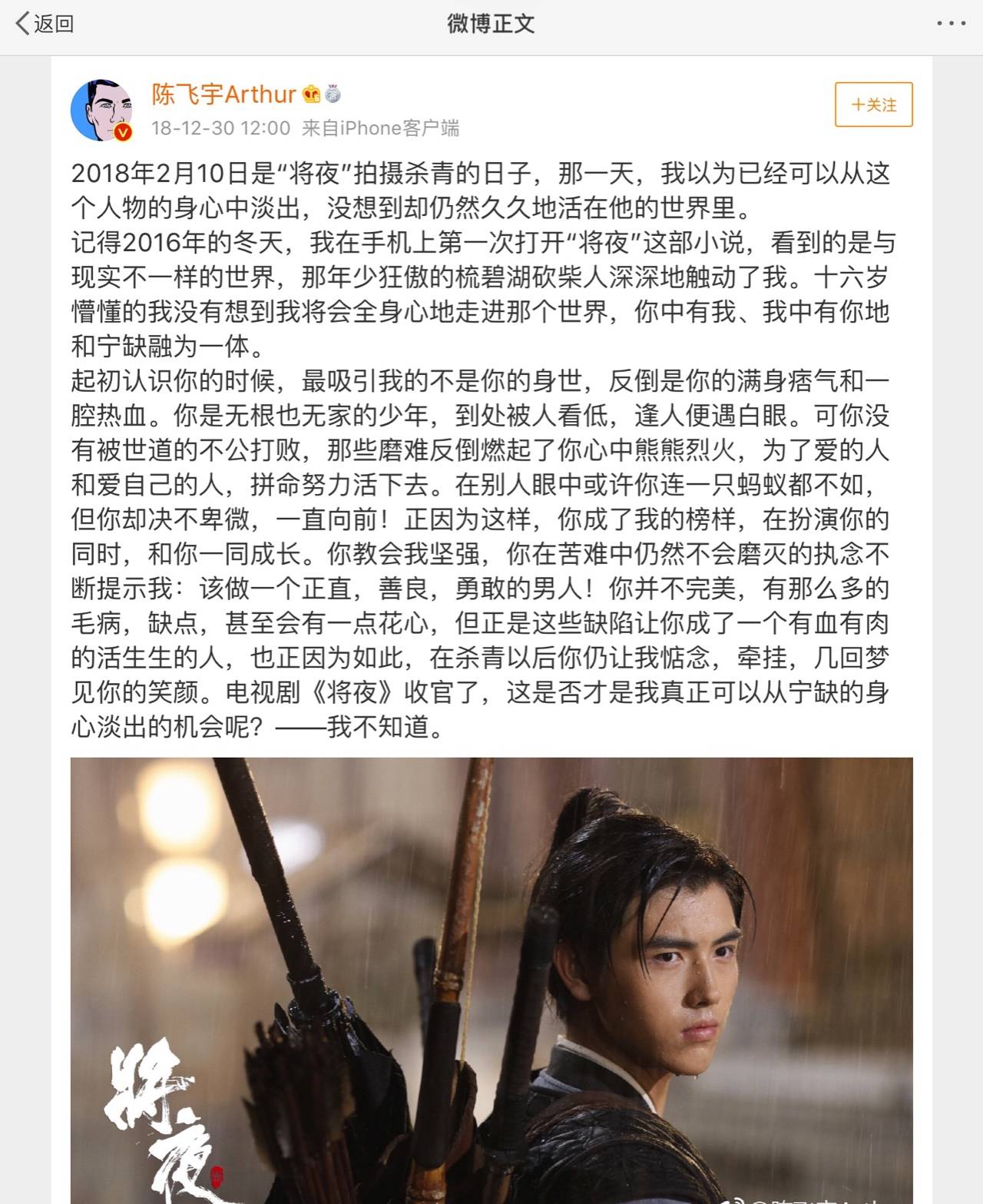Follow 陈飞宇Arthur with the +关注 button

pyautogui.click(x=873, y=104)
